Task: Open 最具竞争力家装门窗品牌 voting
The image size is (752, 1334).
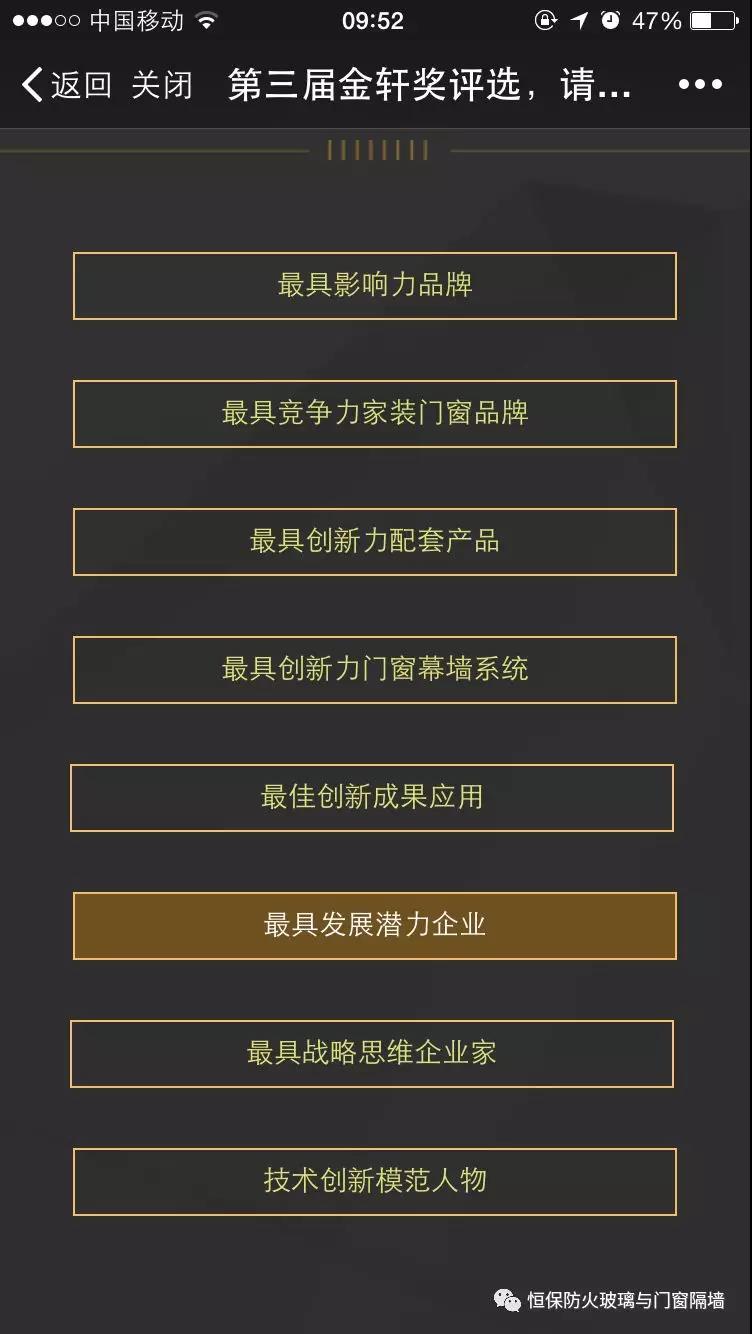Action: [x=375, y=414]
